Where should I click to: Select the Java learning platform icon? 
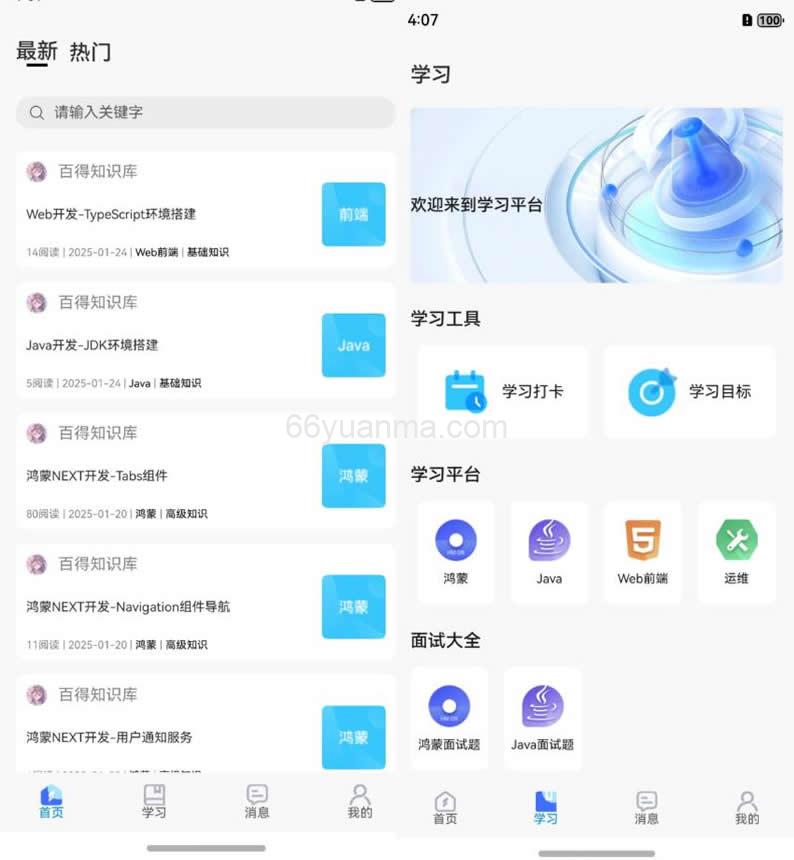549,540
